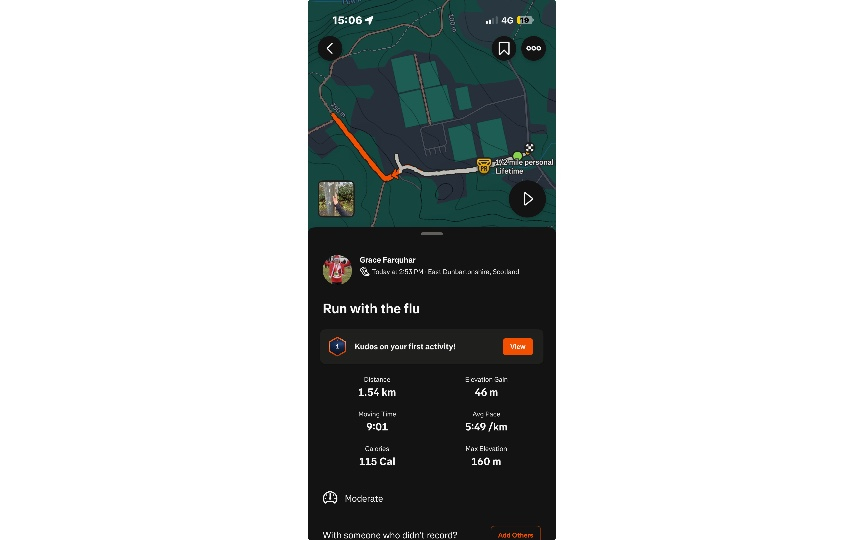Open the activity photo thumbnail
The height and width of the screenshot is (540, 864).
click(336, 198)
